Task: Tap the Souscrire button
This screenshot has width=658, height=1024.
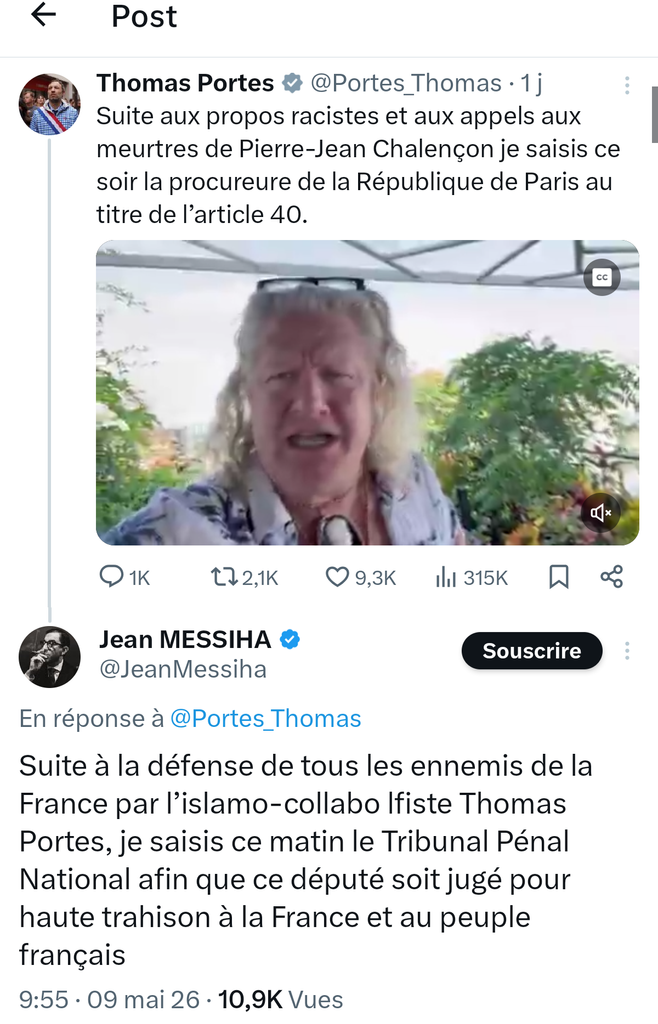Action: [532, 650]
